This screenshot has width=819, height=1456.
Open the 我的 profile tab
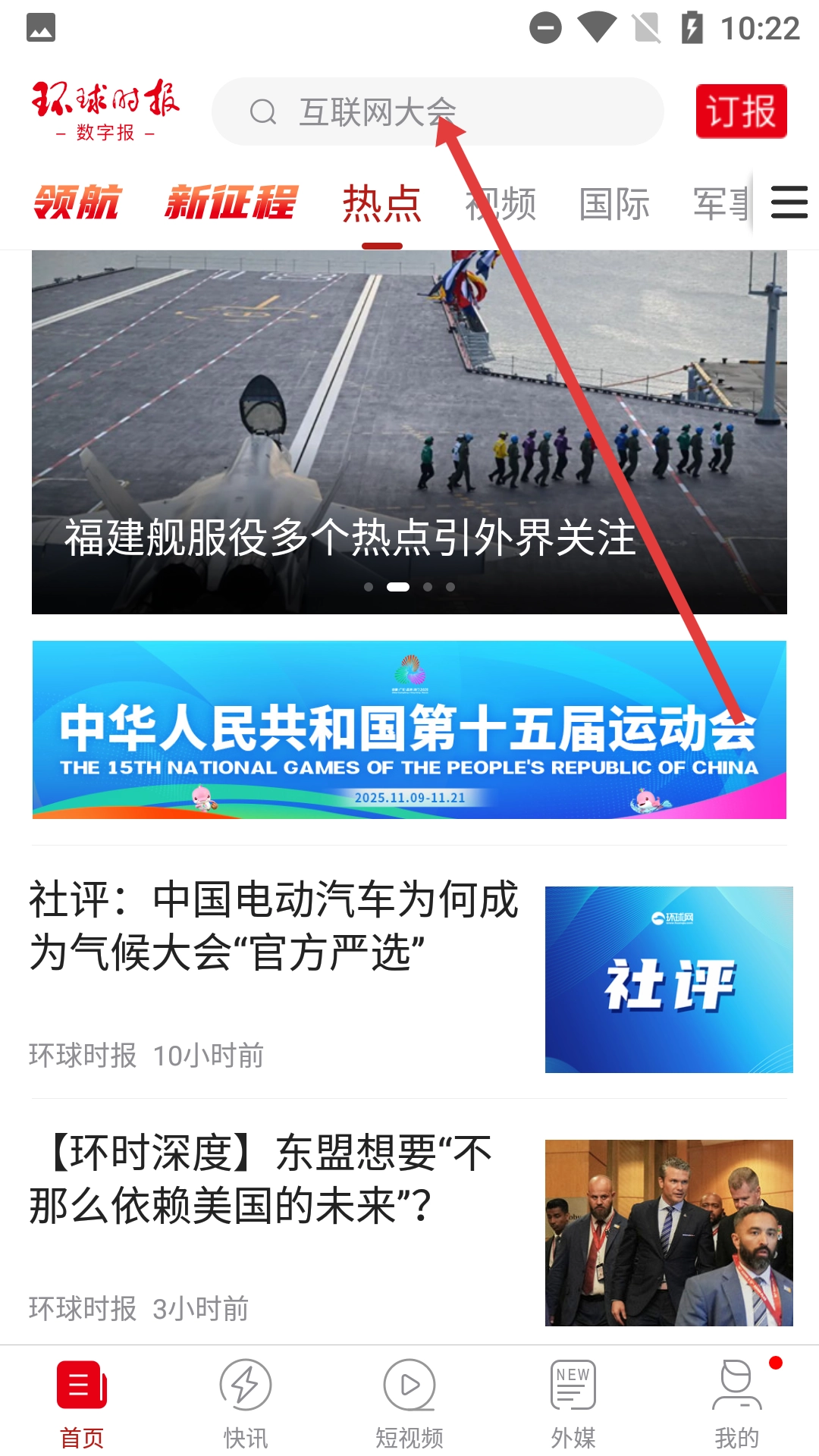(736, 1404)
